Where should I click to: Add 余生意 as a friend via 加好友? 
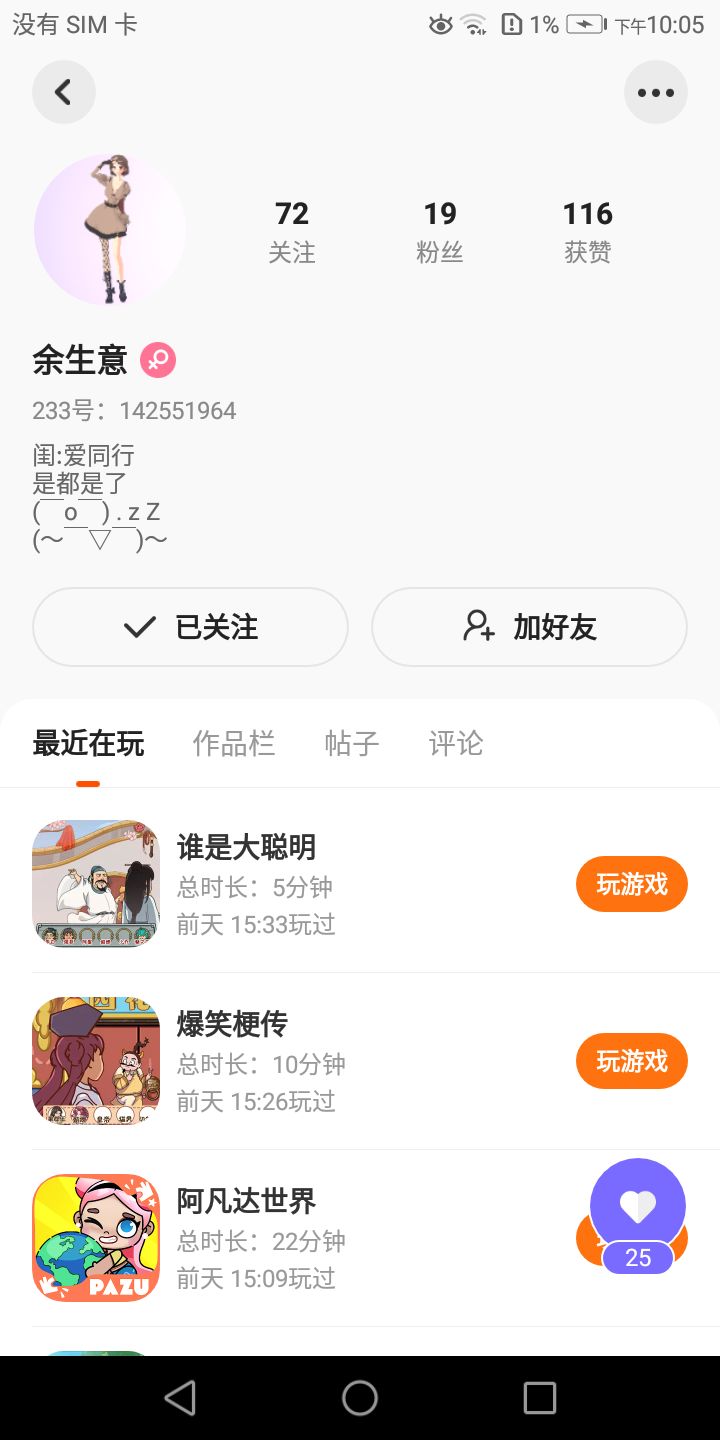click(529, 627)
